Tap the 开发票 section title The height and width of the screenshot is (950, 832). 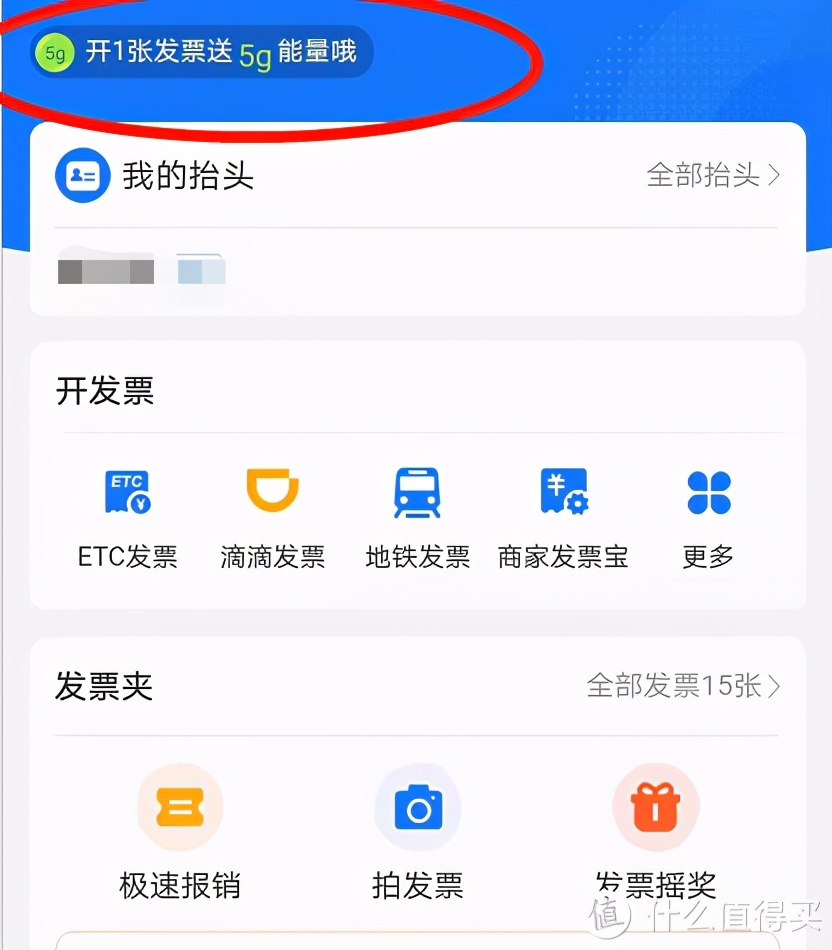(x=103, y=390)
